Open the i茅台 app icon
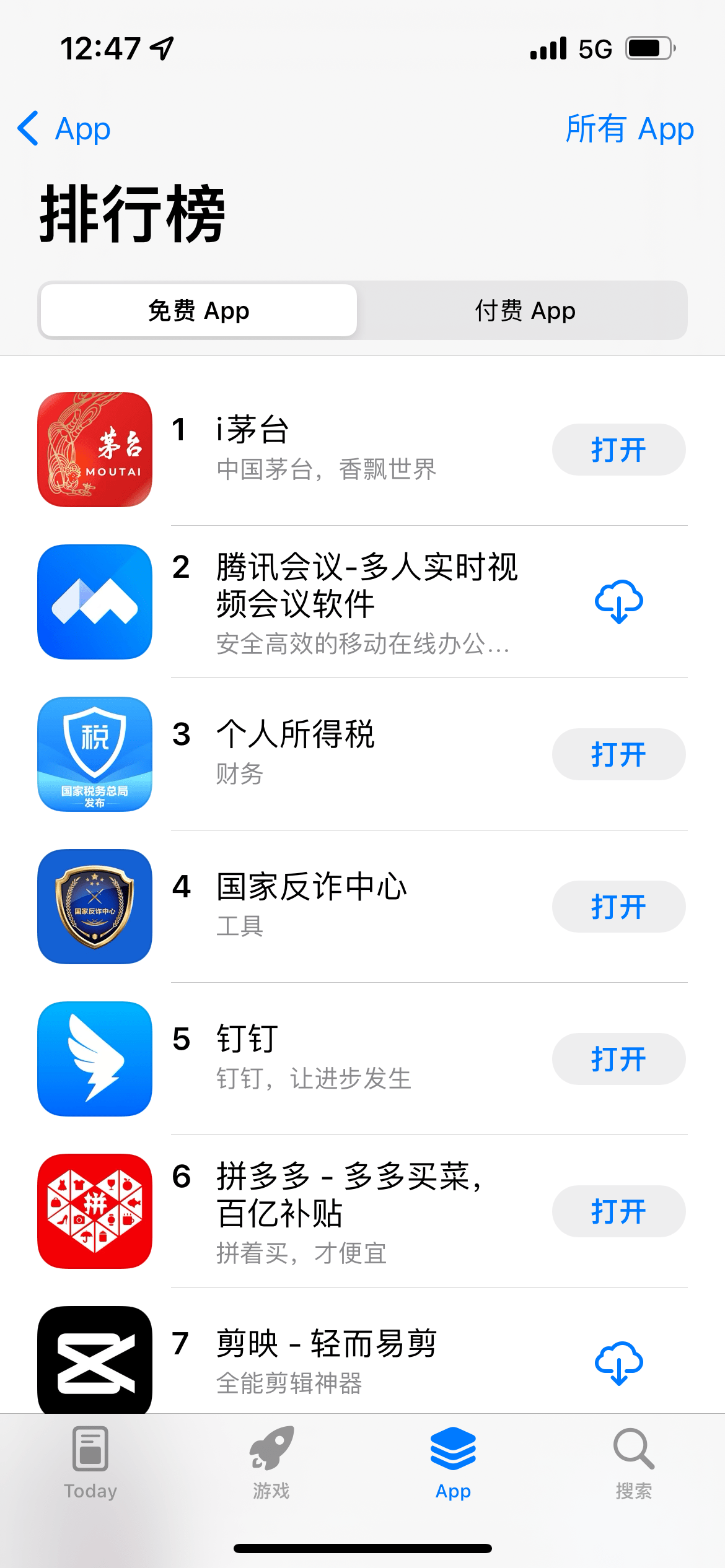725x1568 pixels. [94, 449]
